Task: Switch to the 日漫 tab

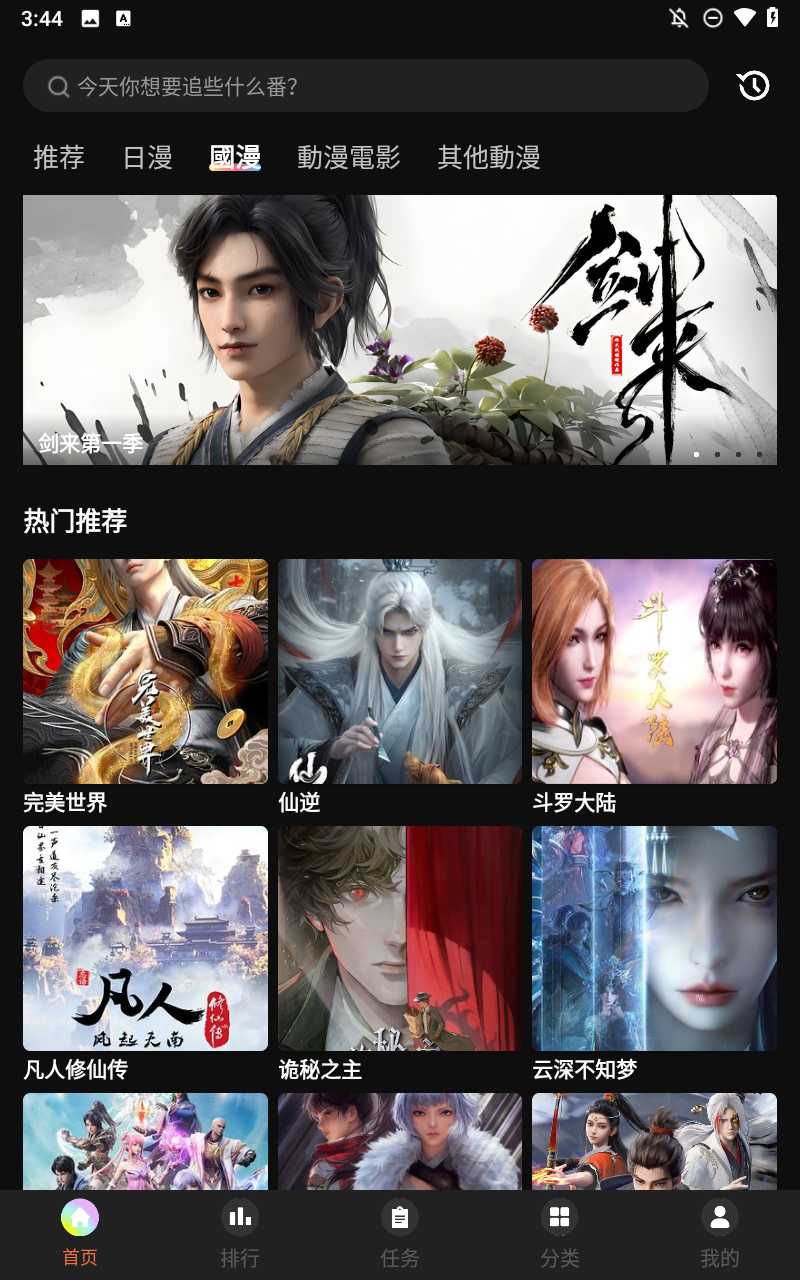Action: (x=147, y=157)
